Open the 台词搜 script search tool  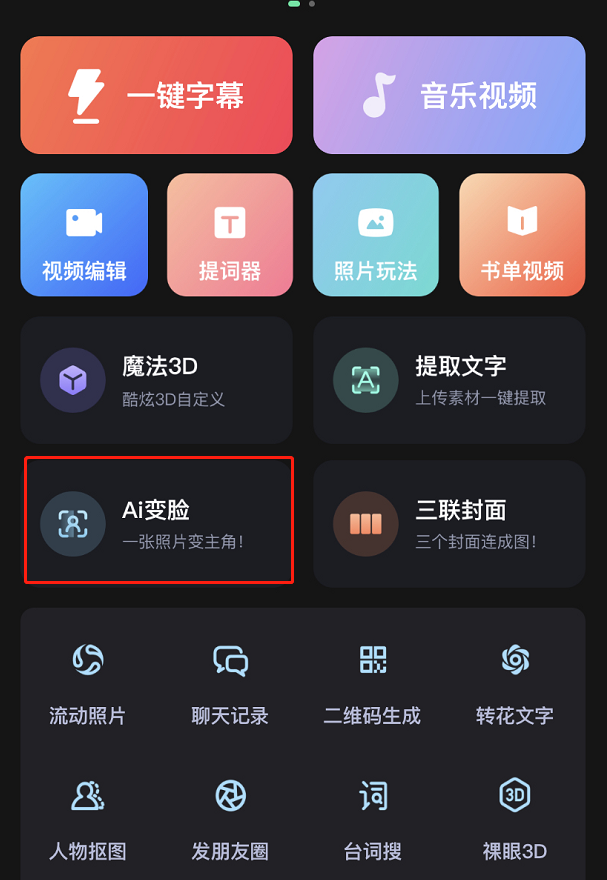click(x=372, y=820)
